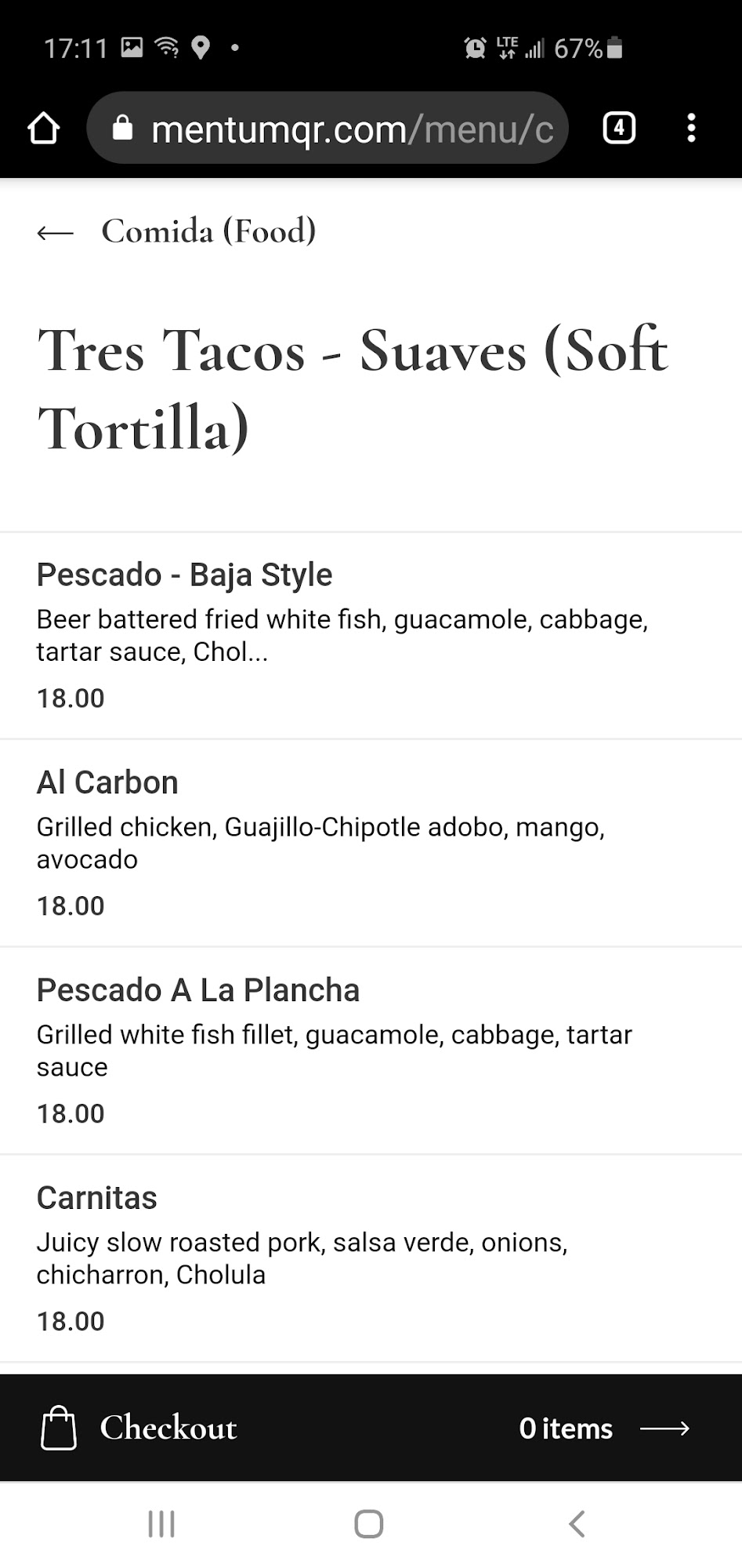
Task: Tap the mentumqr.com address bar
Action: click(x=328, y=129)
